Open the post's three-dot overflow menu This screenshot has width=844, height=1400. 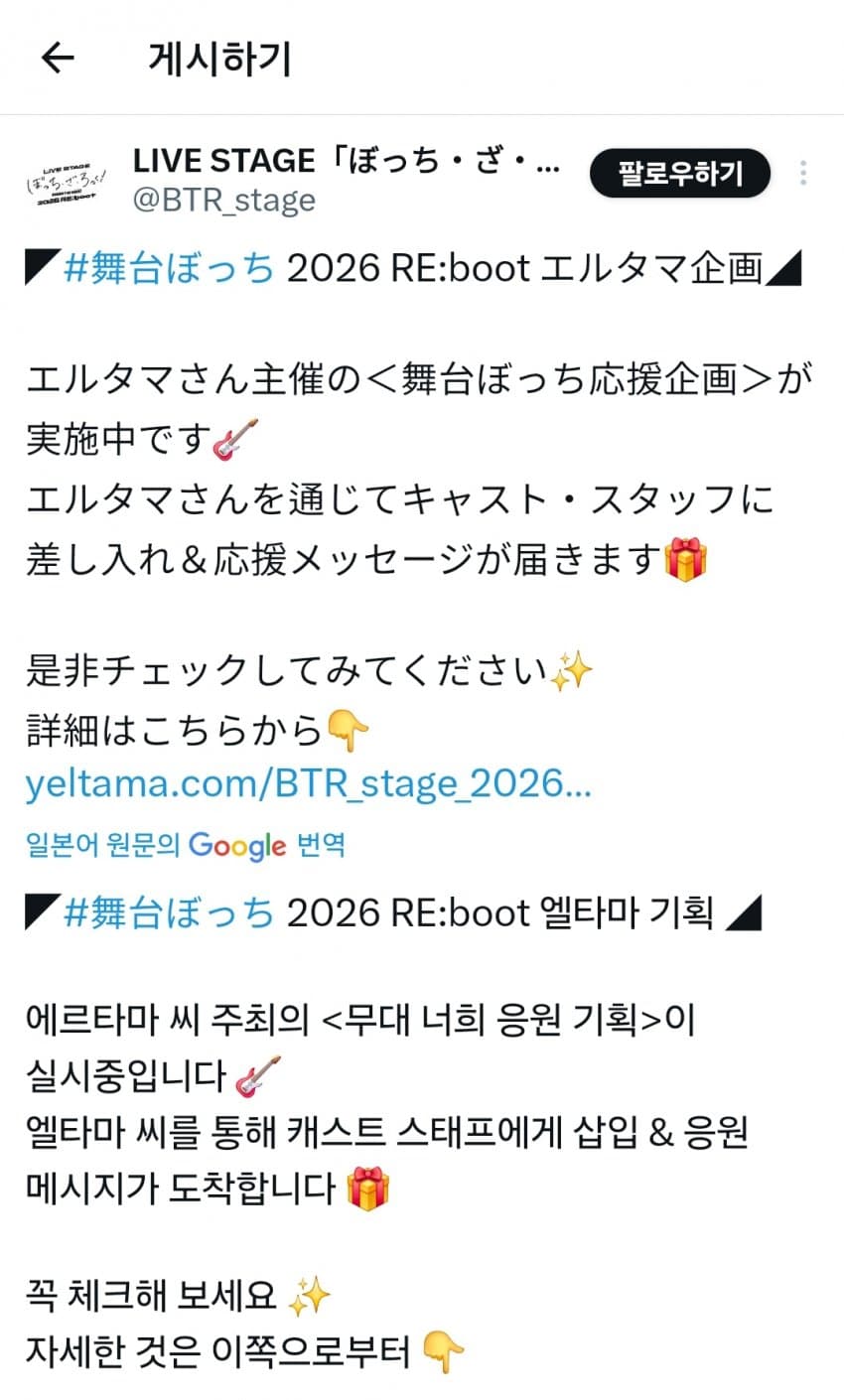[x=802, y=174]
